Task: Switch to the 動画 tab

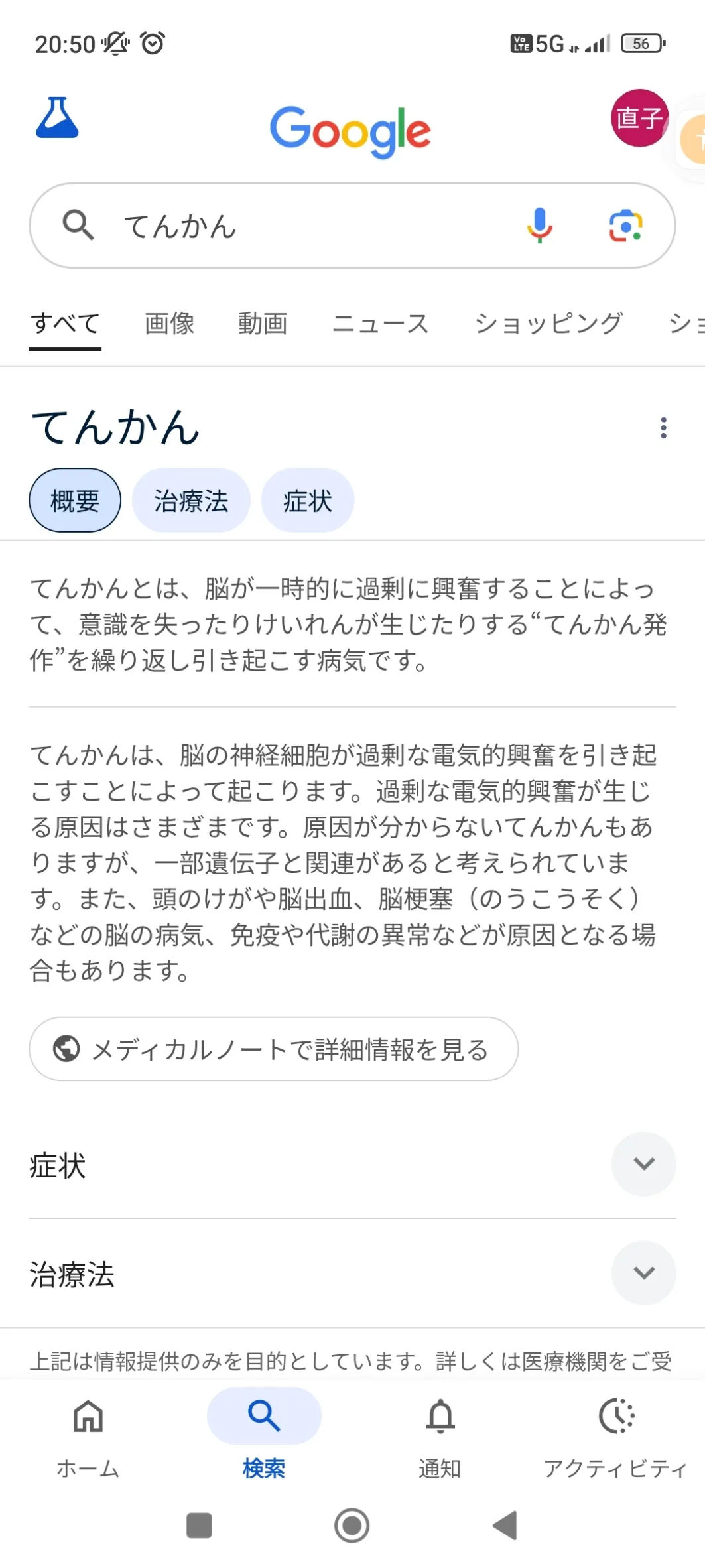Action: pos(263,324)
